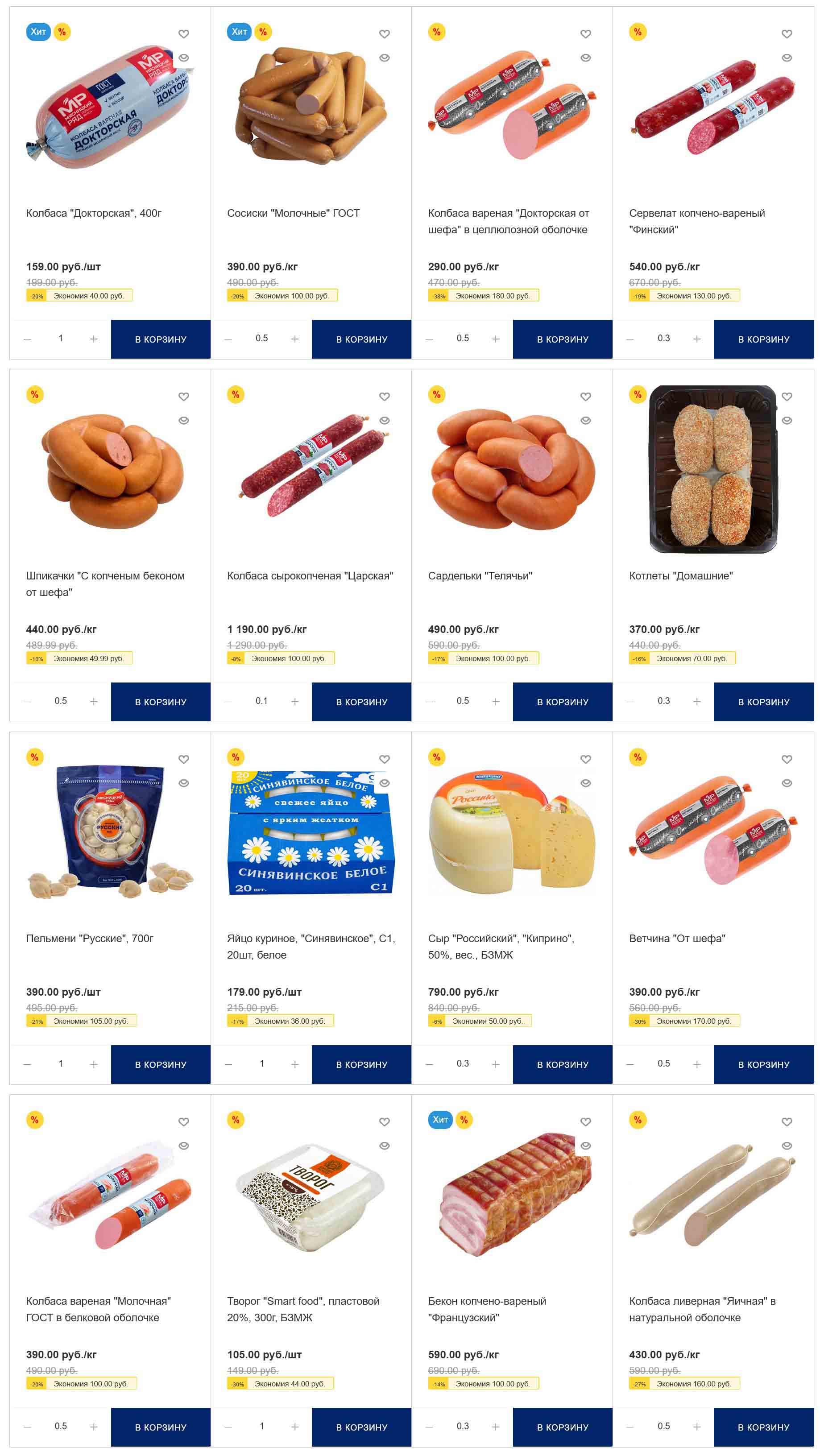
Task: Increase quantity of Котлеты "Домашние"
Action: tap(697, 701)
